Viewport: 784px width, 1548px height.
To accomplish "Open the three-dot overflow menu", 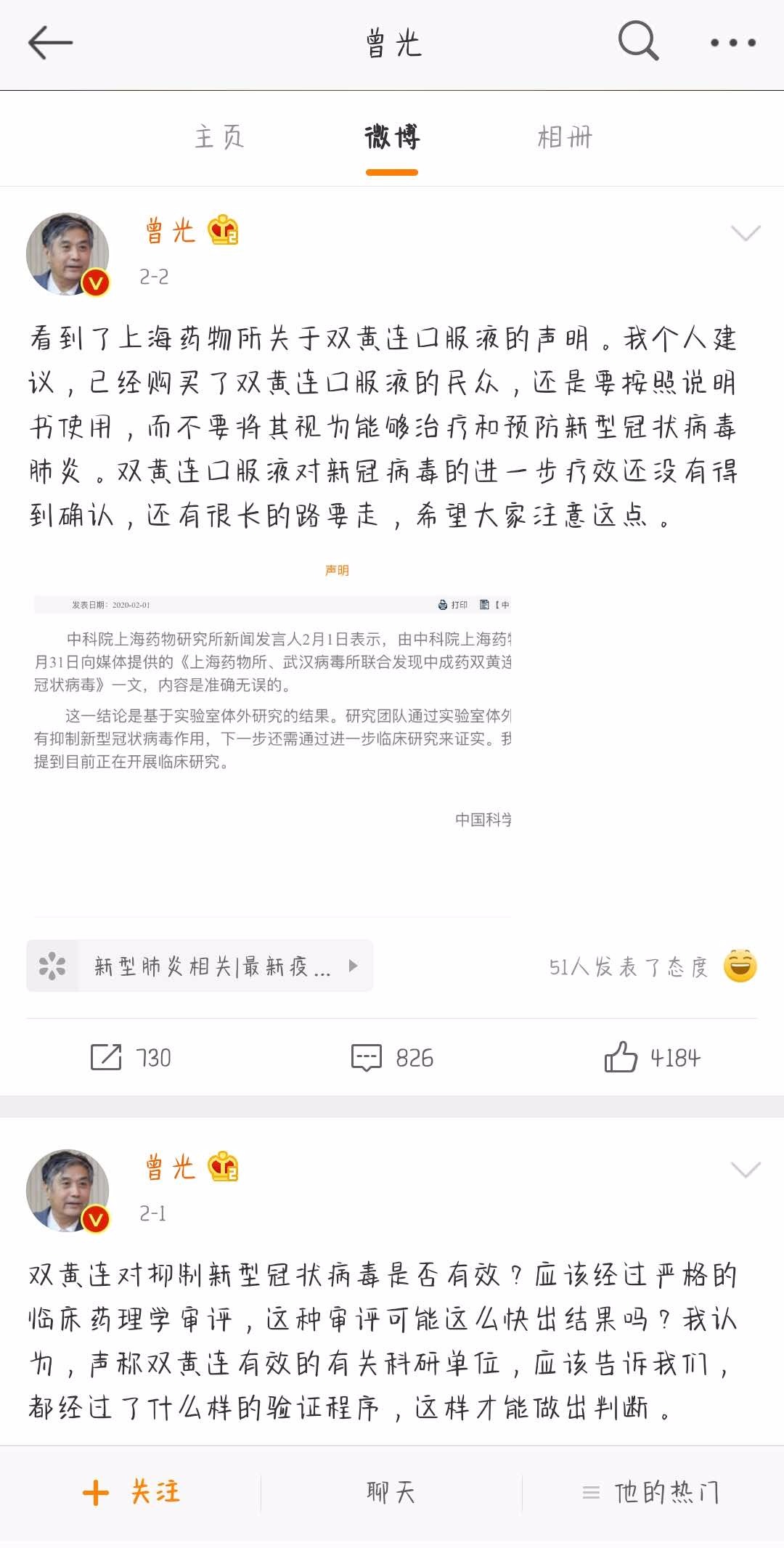I will point(732,43).
